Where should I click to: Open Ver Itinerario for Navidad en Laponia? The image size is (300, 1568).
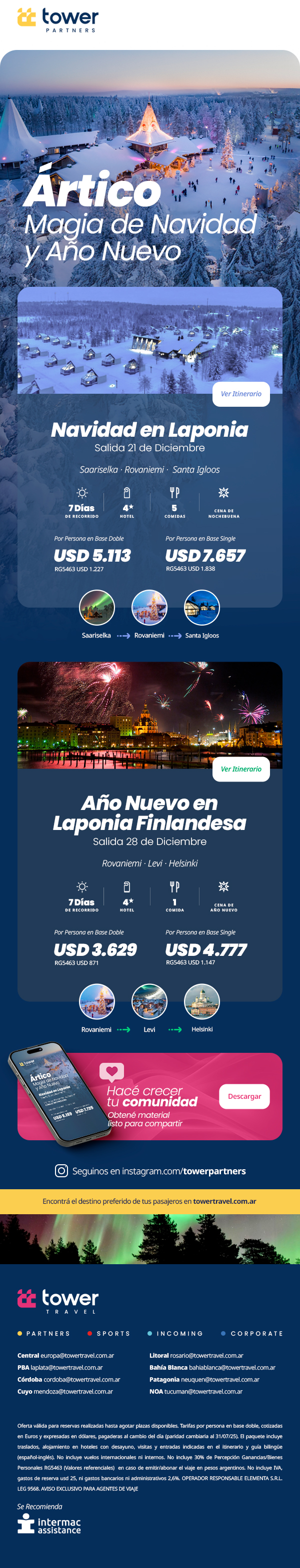click(x=241, y=394)
